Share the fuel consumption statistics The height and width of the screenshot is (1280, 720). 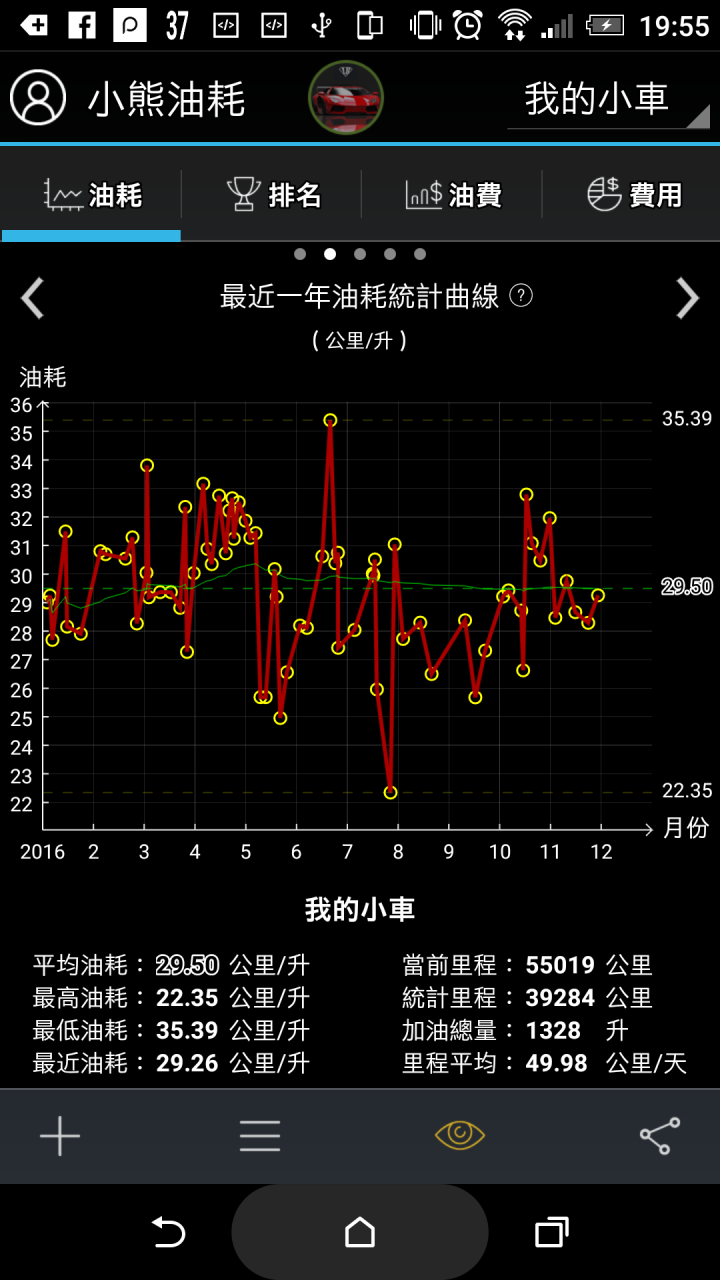(660, 1136)
